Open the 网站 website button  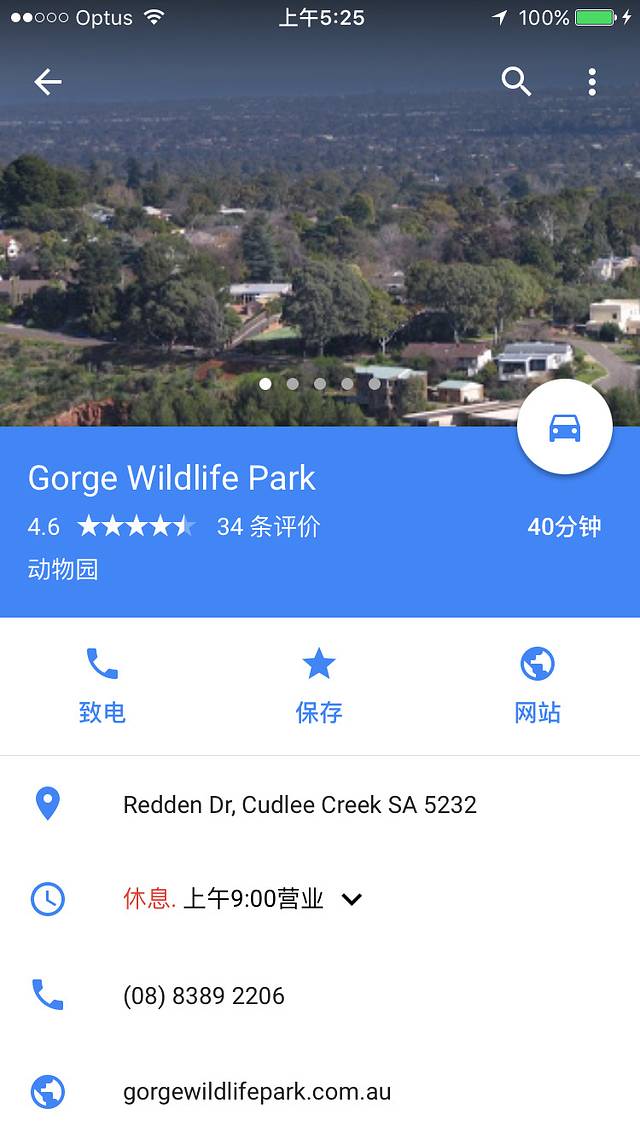[537, 685]
